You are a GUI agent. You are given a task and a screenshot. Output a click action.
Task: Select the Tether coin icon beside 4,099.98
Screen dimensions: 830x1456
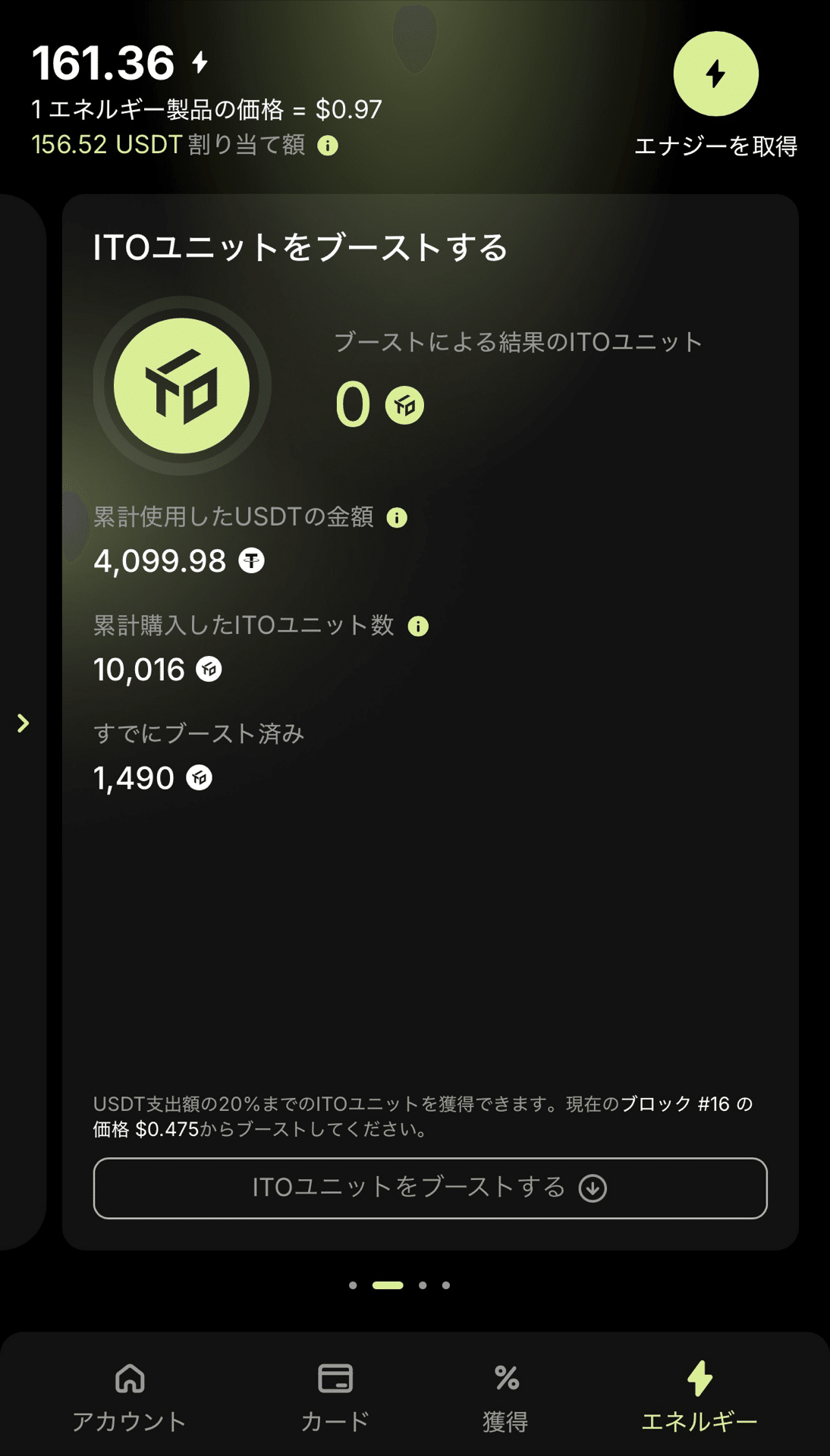tap(251, 562)
